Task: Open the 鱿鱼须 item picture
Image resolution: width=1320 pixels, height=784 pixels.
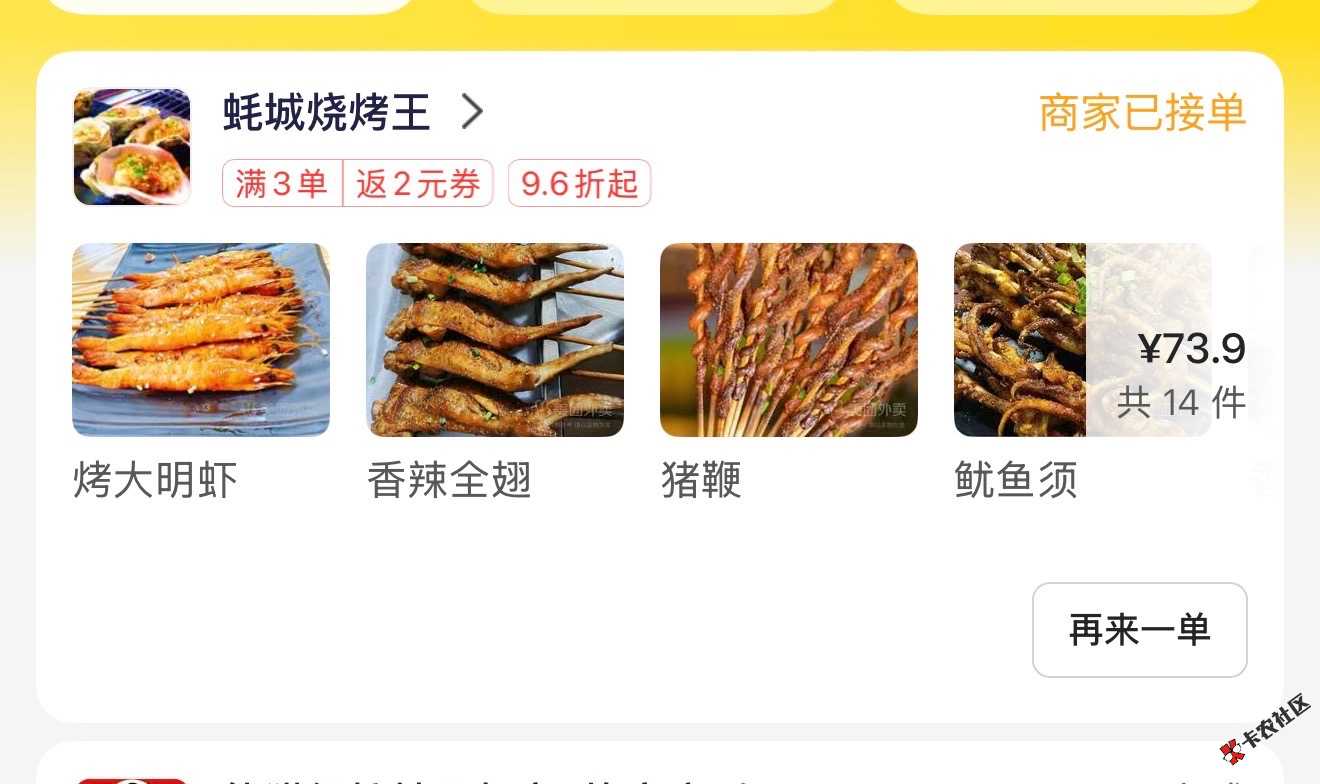Action: click(1020, 340)
